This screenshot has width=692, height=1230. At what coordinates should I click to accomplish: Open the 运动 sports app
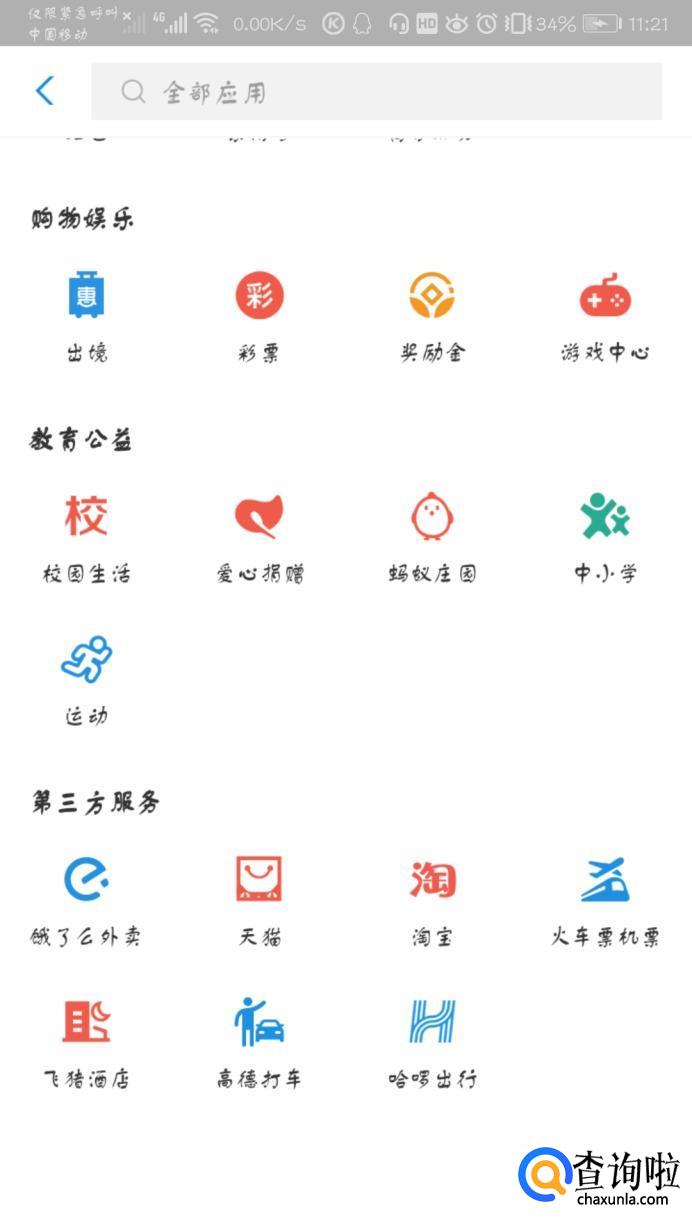coord(87,680)
